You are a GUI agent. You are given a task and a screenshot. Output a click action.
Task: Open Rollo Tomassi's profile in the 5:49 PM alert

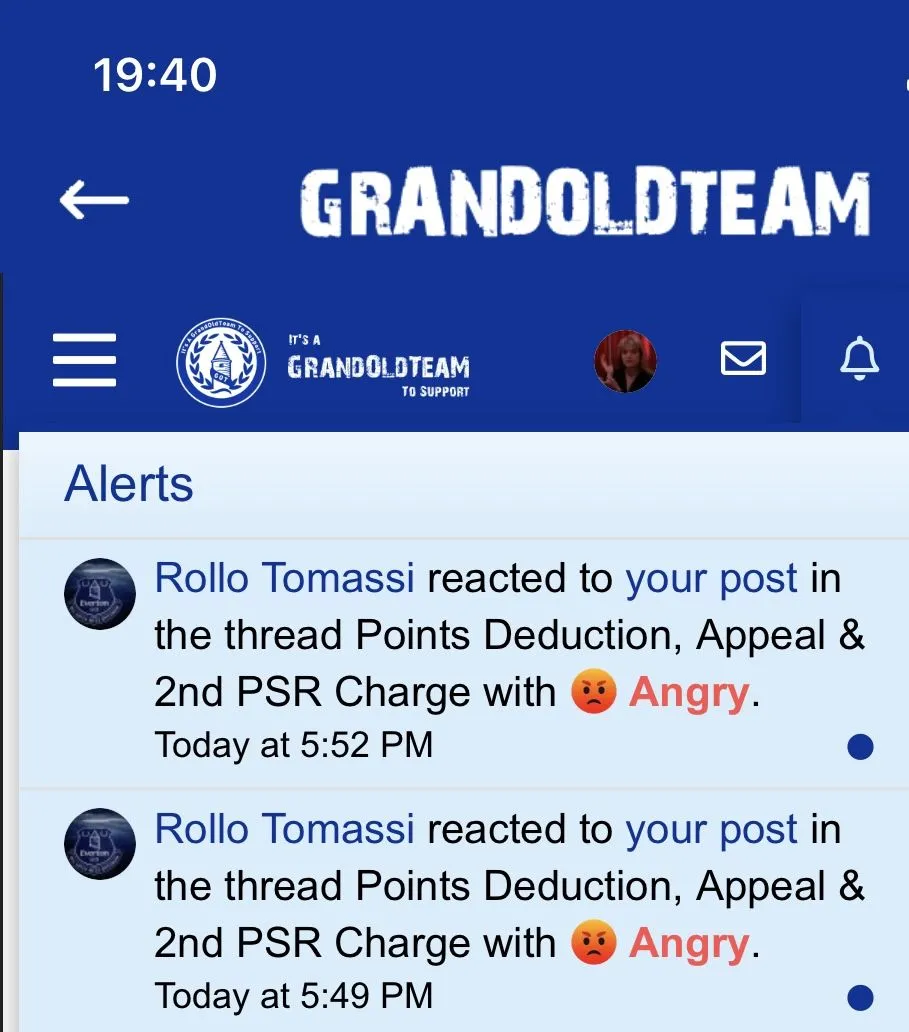pyautogui.click(x=284, y=829)
